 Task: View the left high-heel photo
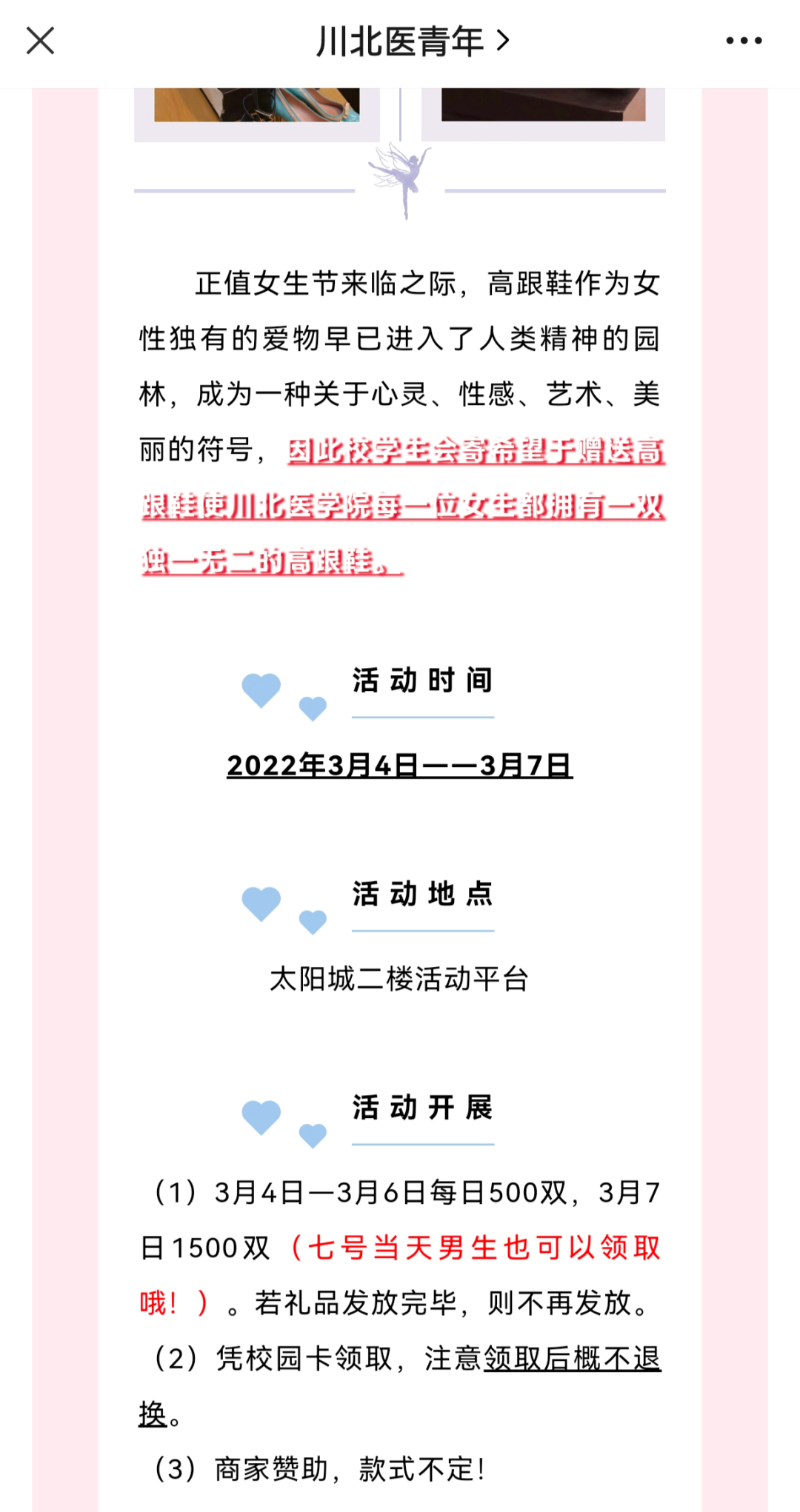(256, 105)
